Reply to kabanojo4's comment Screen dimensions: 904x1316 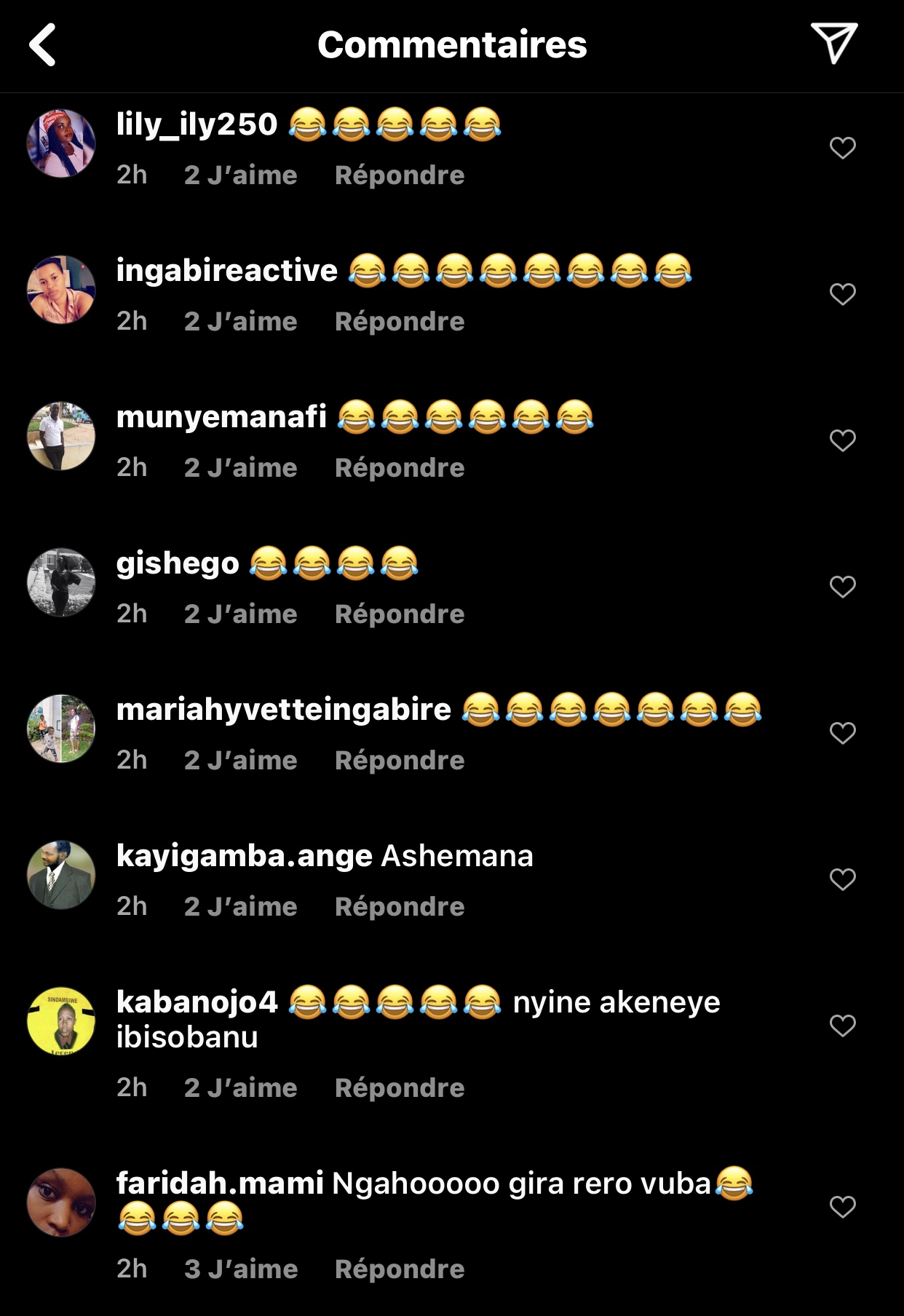pos(399,1087)
